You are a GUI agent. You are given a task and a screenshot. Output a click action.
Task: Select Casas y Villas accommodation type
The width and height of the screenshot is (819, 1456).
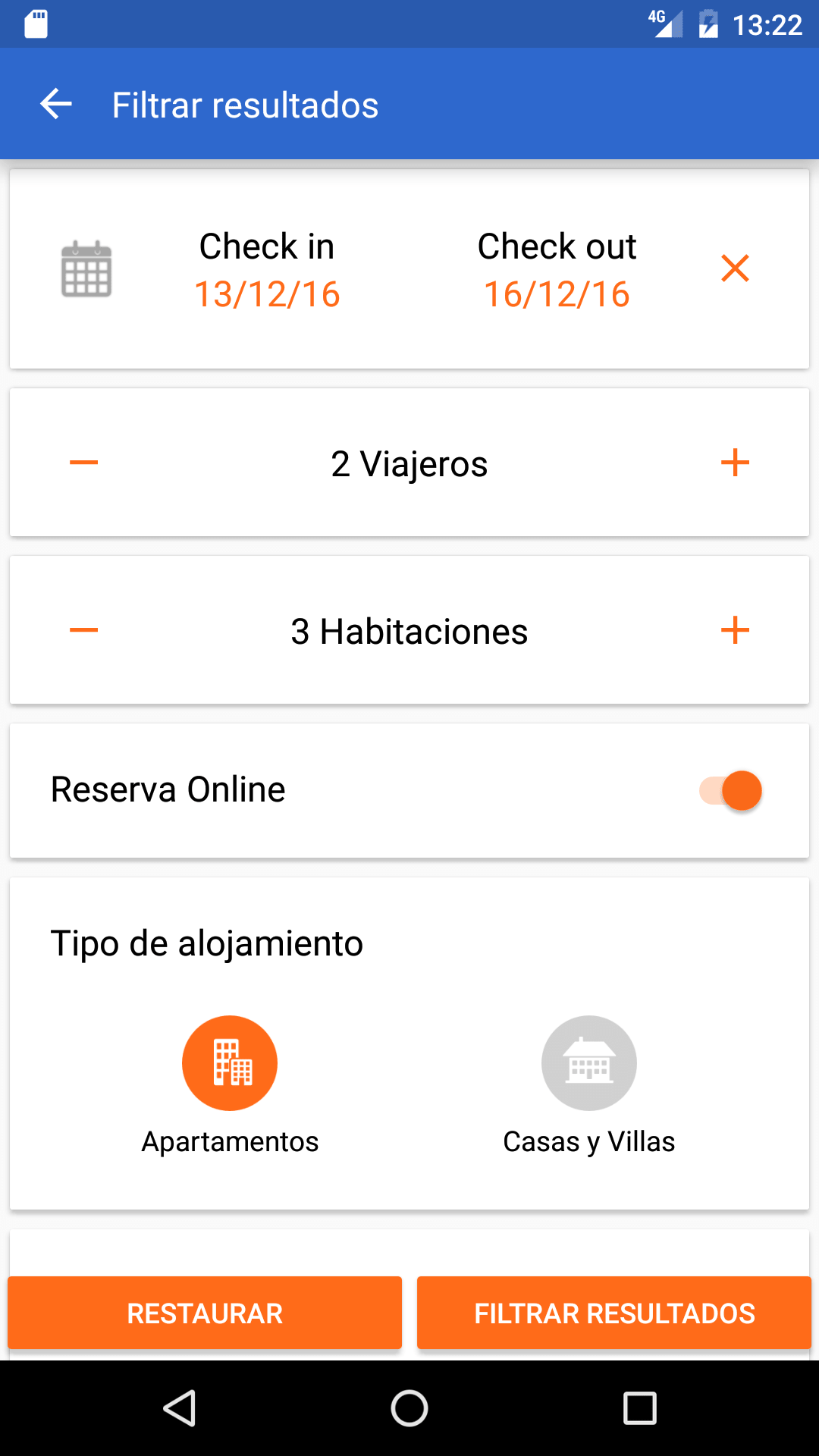(589, 1063)
